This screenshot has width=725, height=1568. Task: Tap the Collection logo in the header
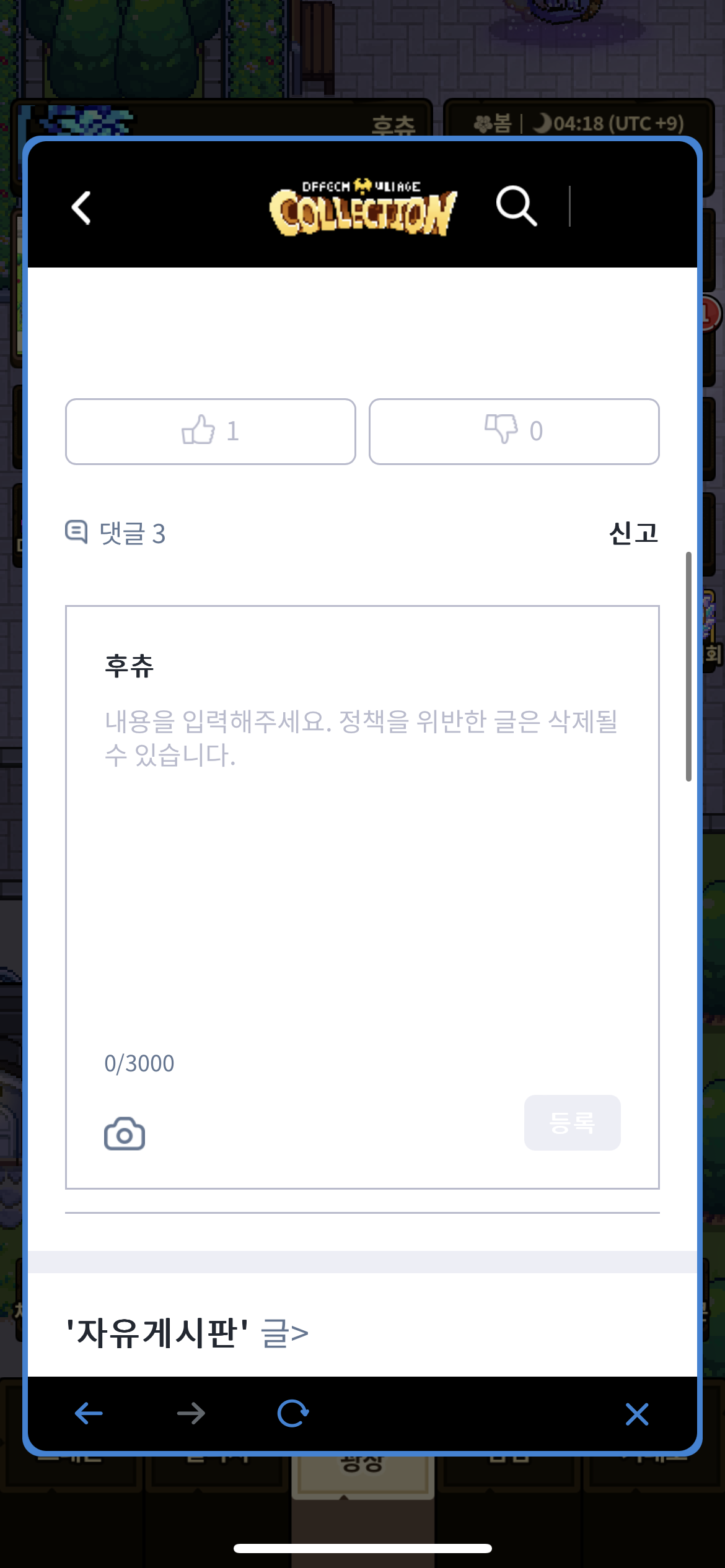[x=362, y=208]
